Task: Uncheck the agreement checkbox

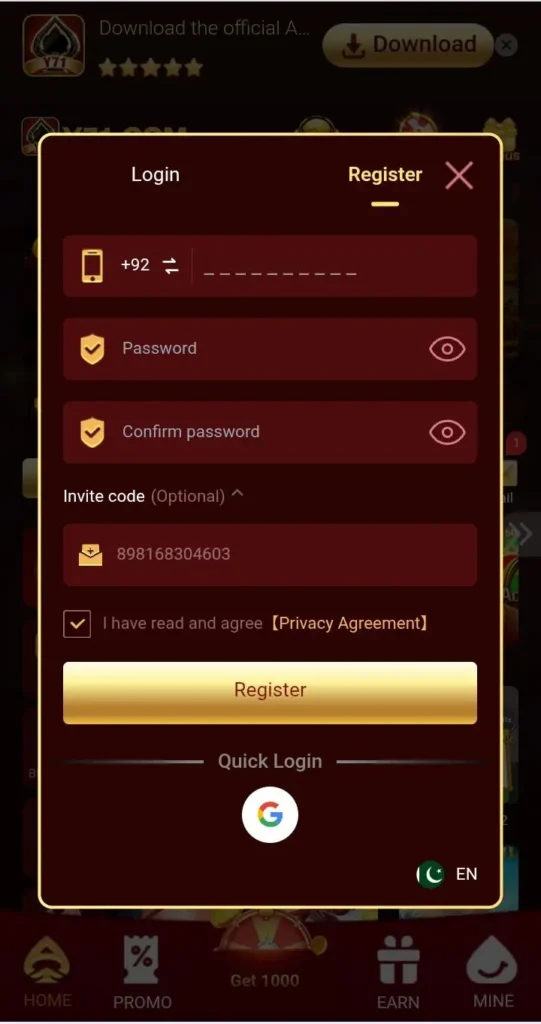Action: click(77, 624)
